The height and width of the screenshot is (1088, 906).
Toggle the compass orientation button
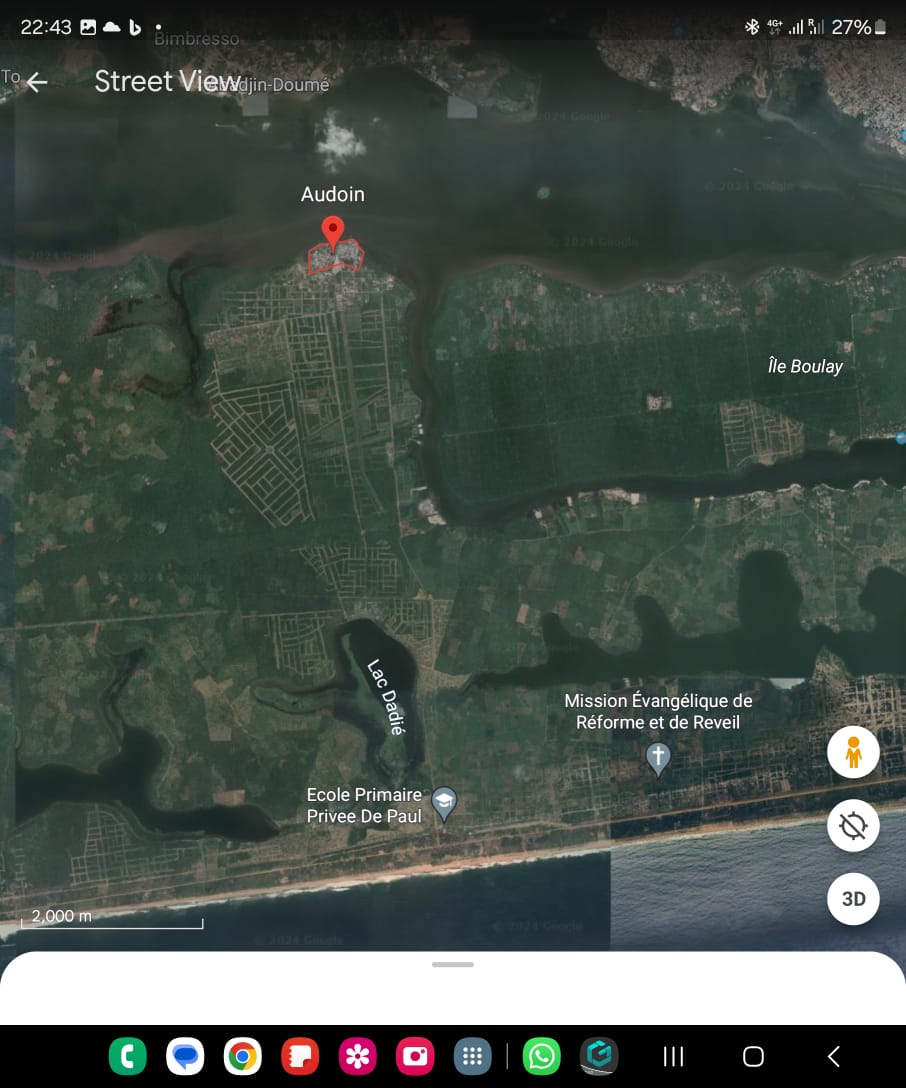[x=853, y=826]
